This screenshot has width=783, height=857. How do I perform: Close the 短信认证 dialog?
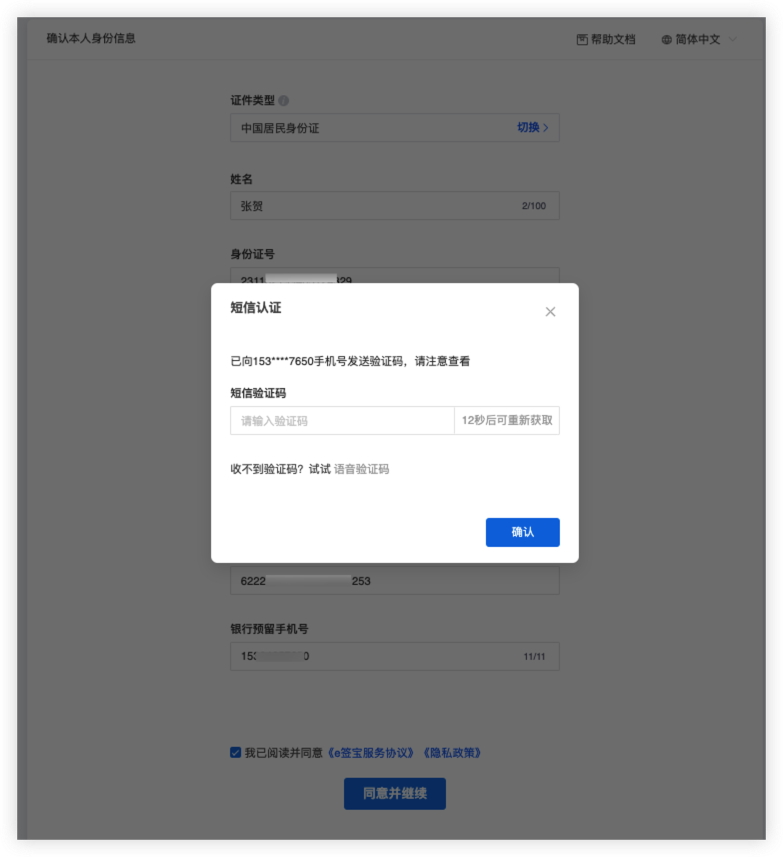click(x=550, y=312)
